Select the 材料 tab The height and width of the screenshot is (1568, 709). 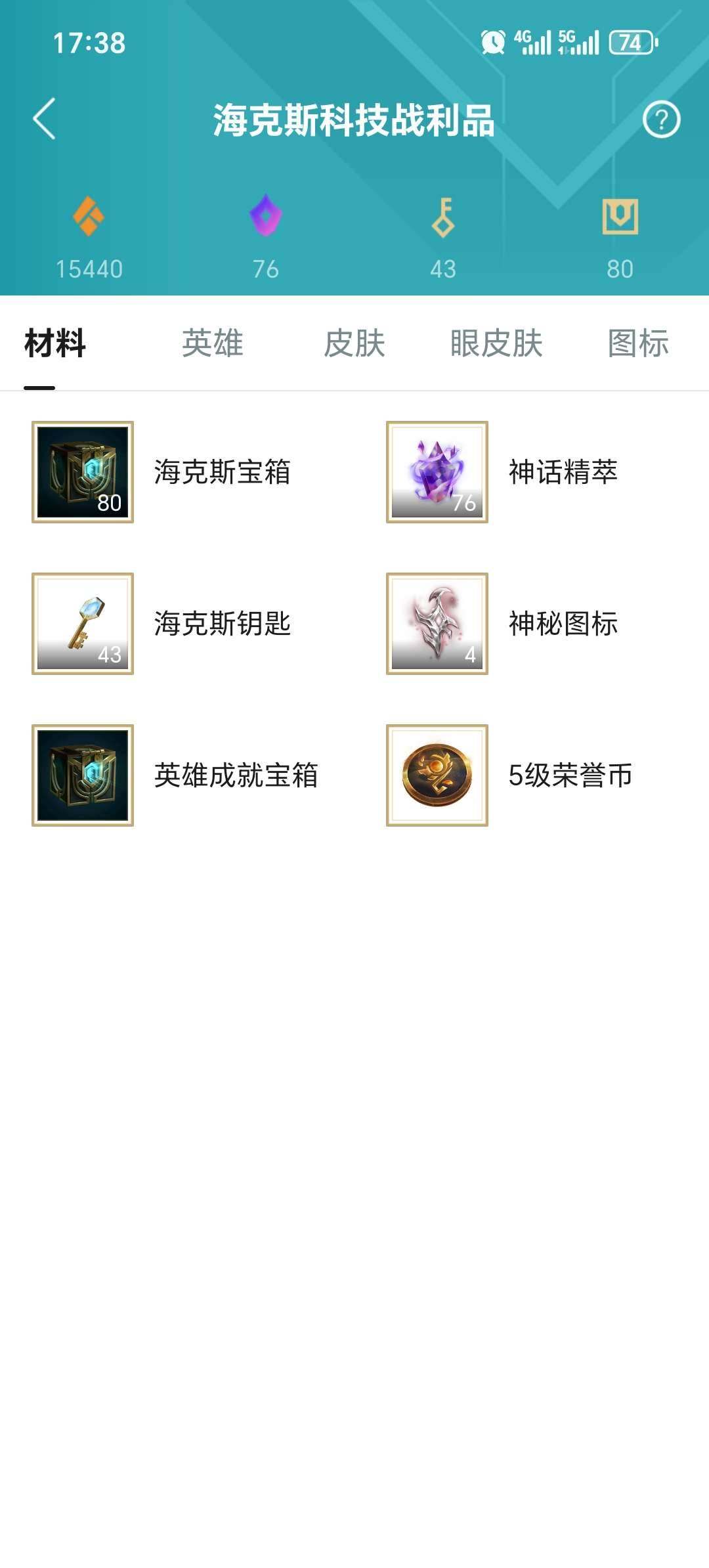click(x=54, y=344)
